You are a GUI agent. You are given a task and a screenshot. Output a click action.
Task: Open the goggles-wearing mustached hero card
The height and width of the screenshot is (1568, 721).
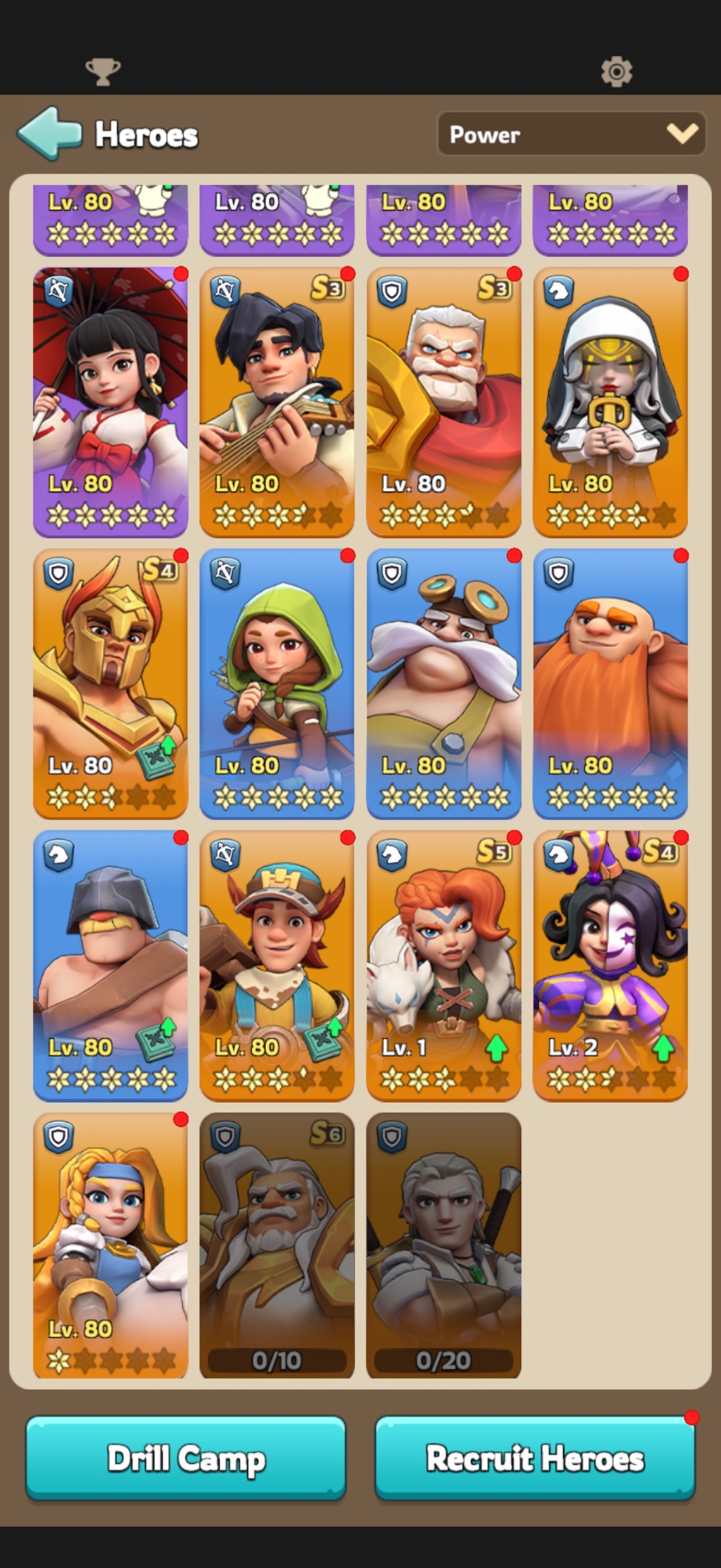444,684
